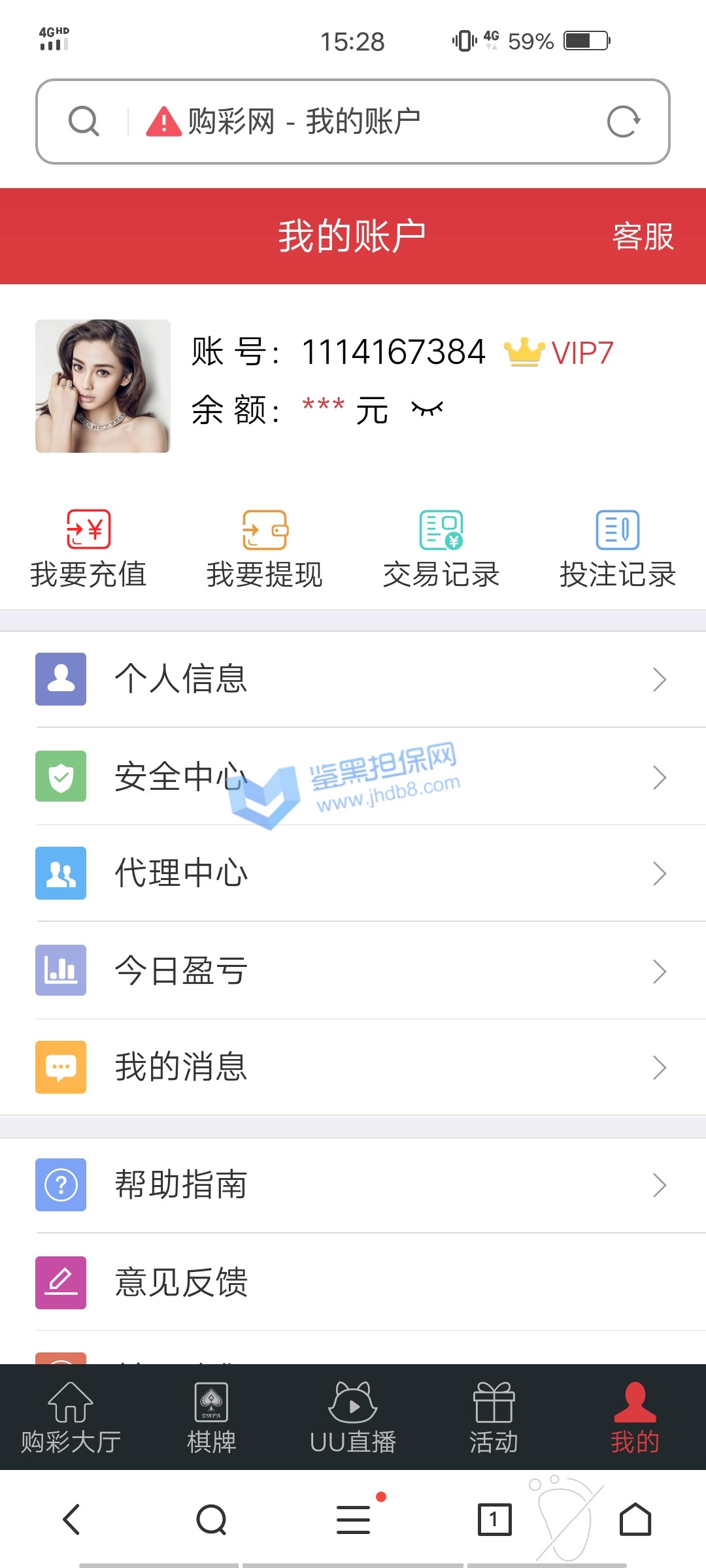706x1568 pixels.
Task: Open the 个人信息 row
Action: [353, 679]
